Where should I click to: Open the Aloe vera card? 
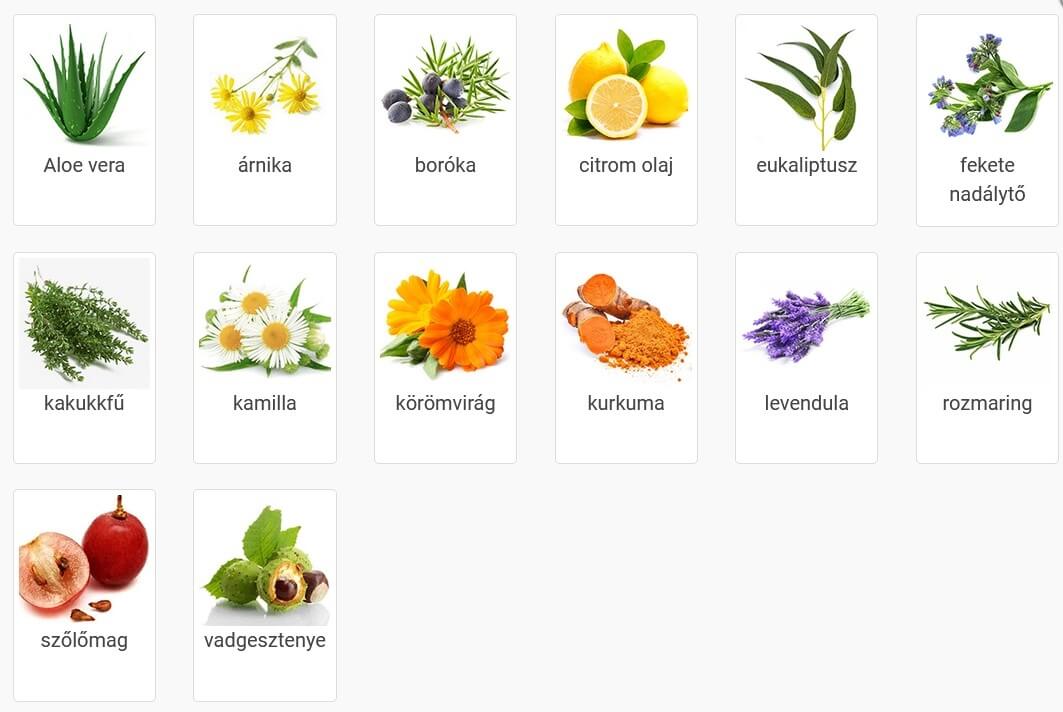point(84,119)
